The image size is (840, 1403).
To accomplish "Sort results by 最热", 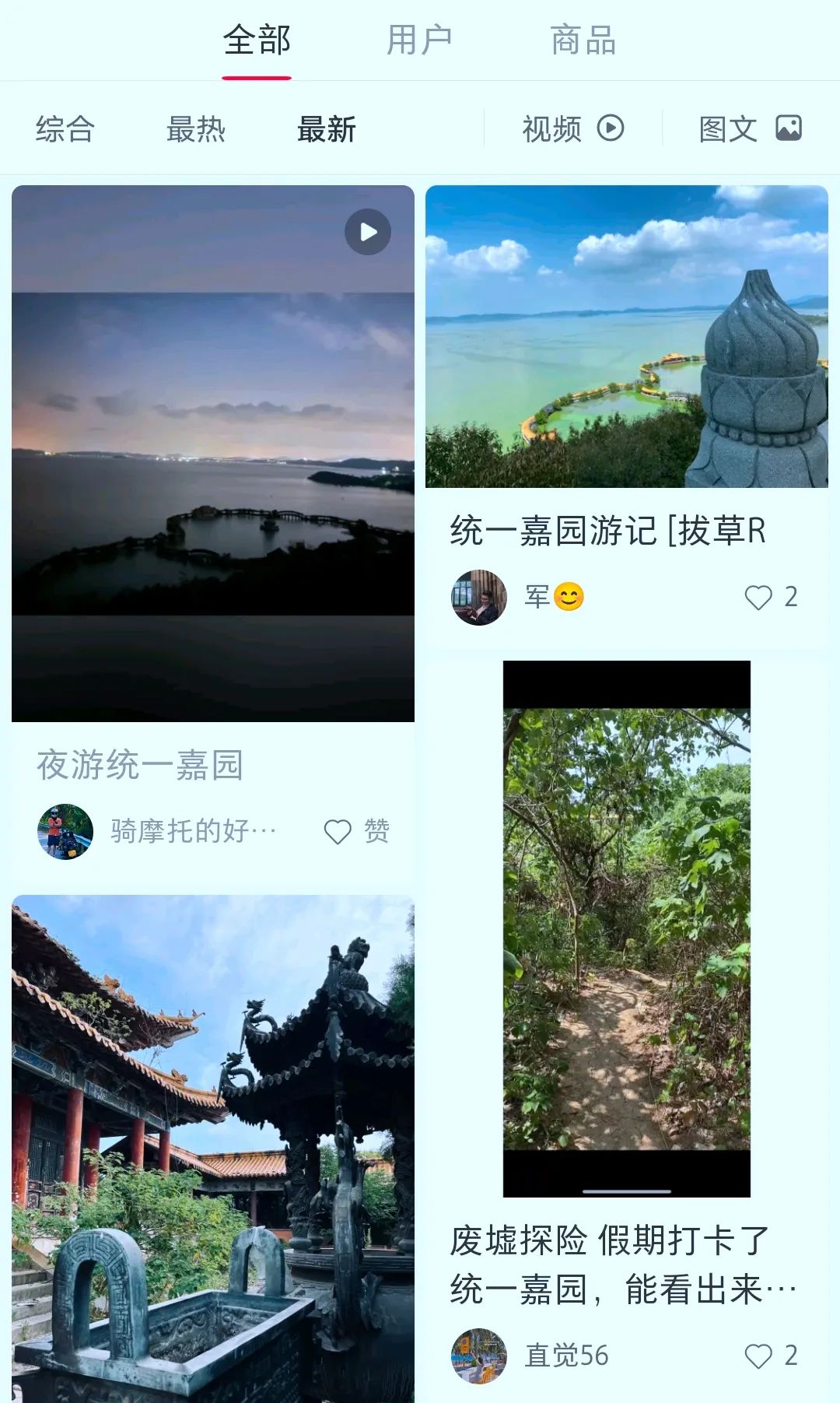I will click(196, 129).
